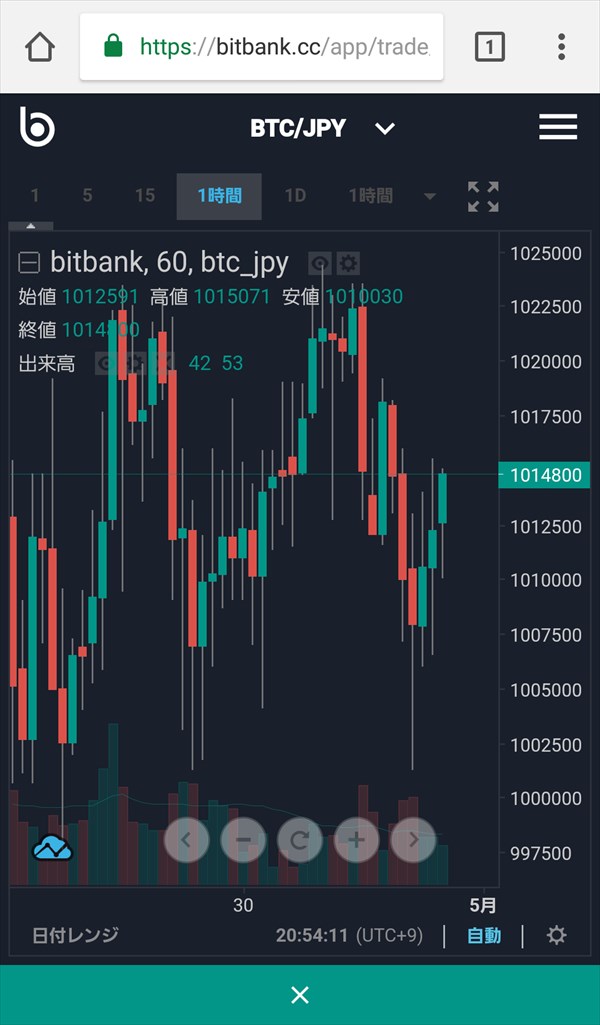Open the browser overflow menu

[x=561, y=47]
